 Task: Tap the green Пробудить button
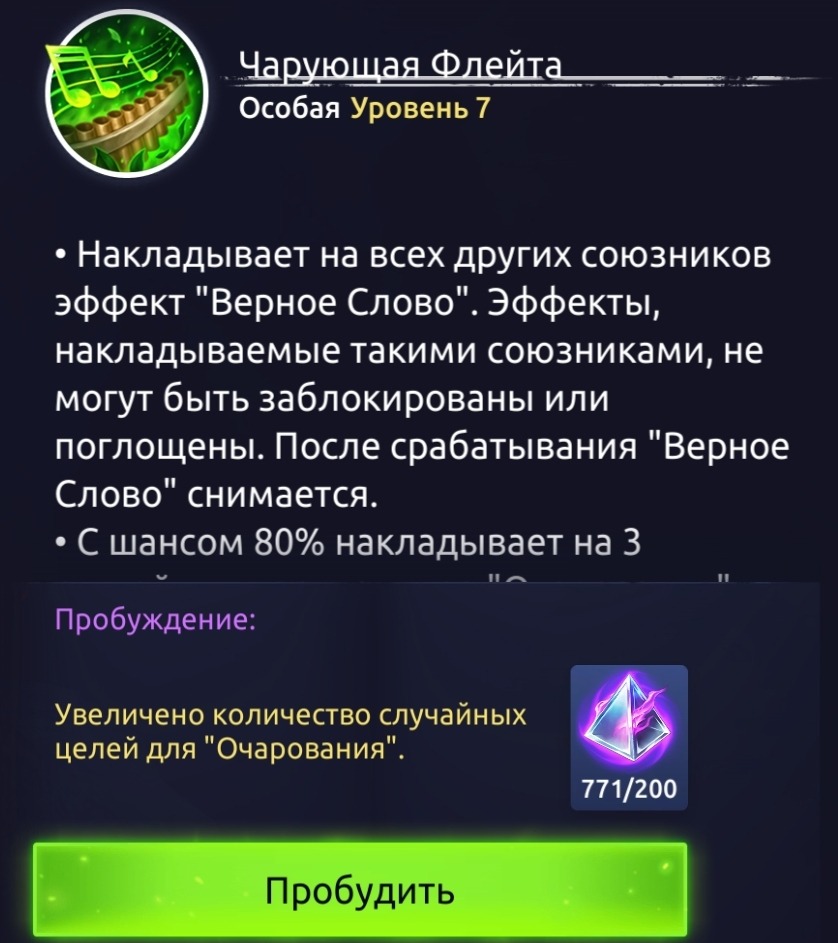click(x=360, y=889)
